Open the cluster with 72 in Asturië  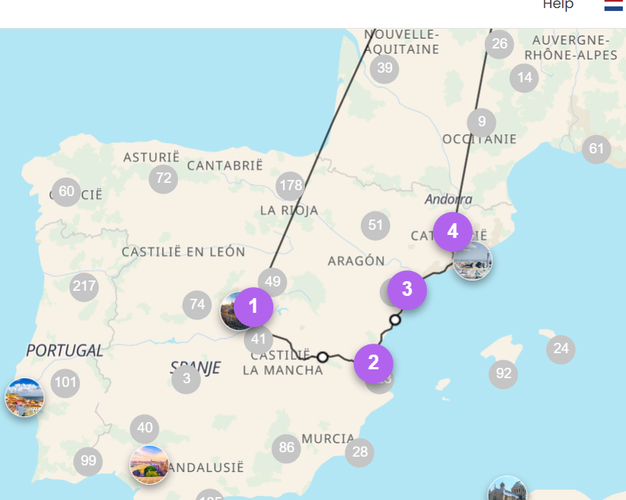pyautogui.click(x=163, y=180)
